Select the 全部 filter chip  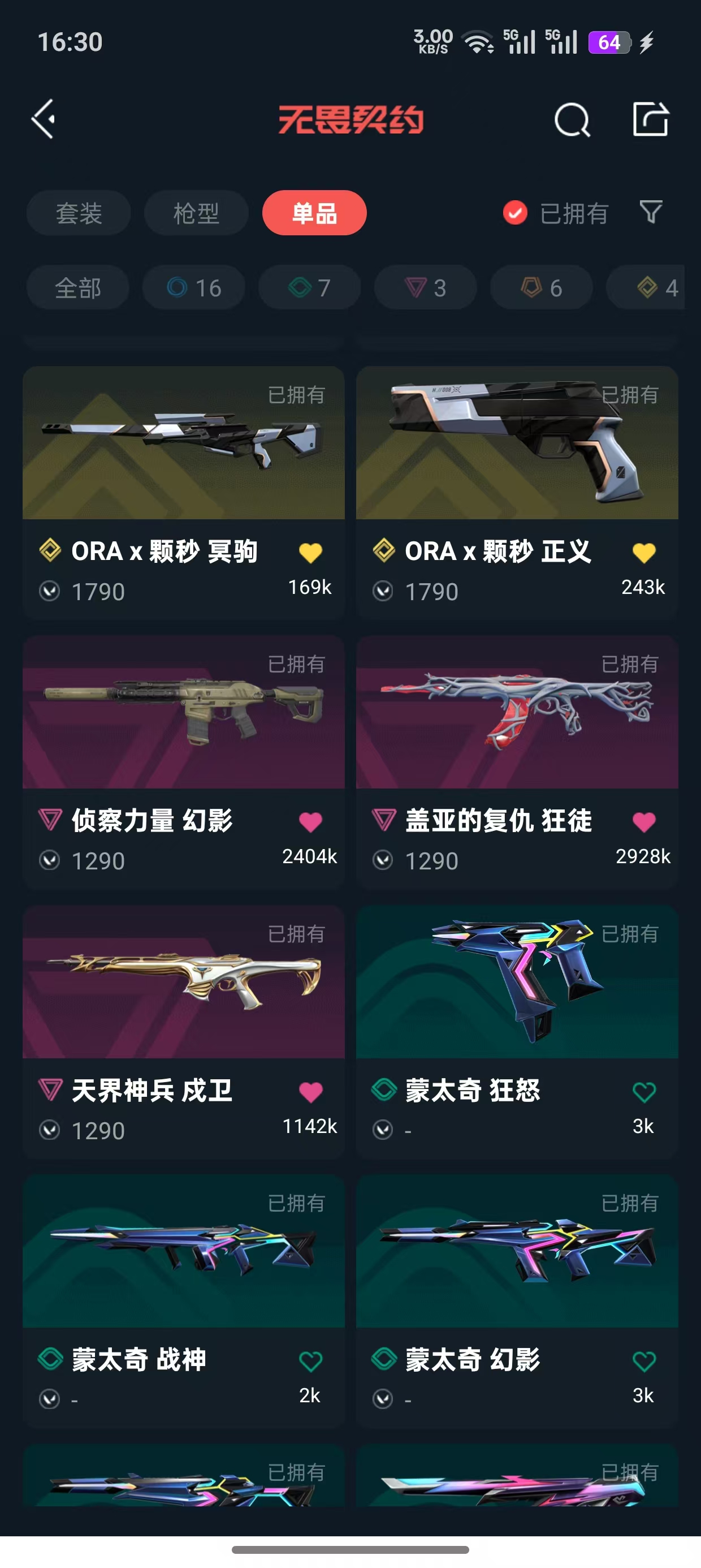click(78, 287)
